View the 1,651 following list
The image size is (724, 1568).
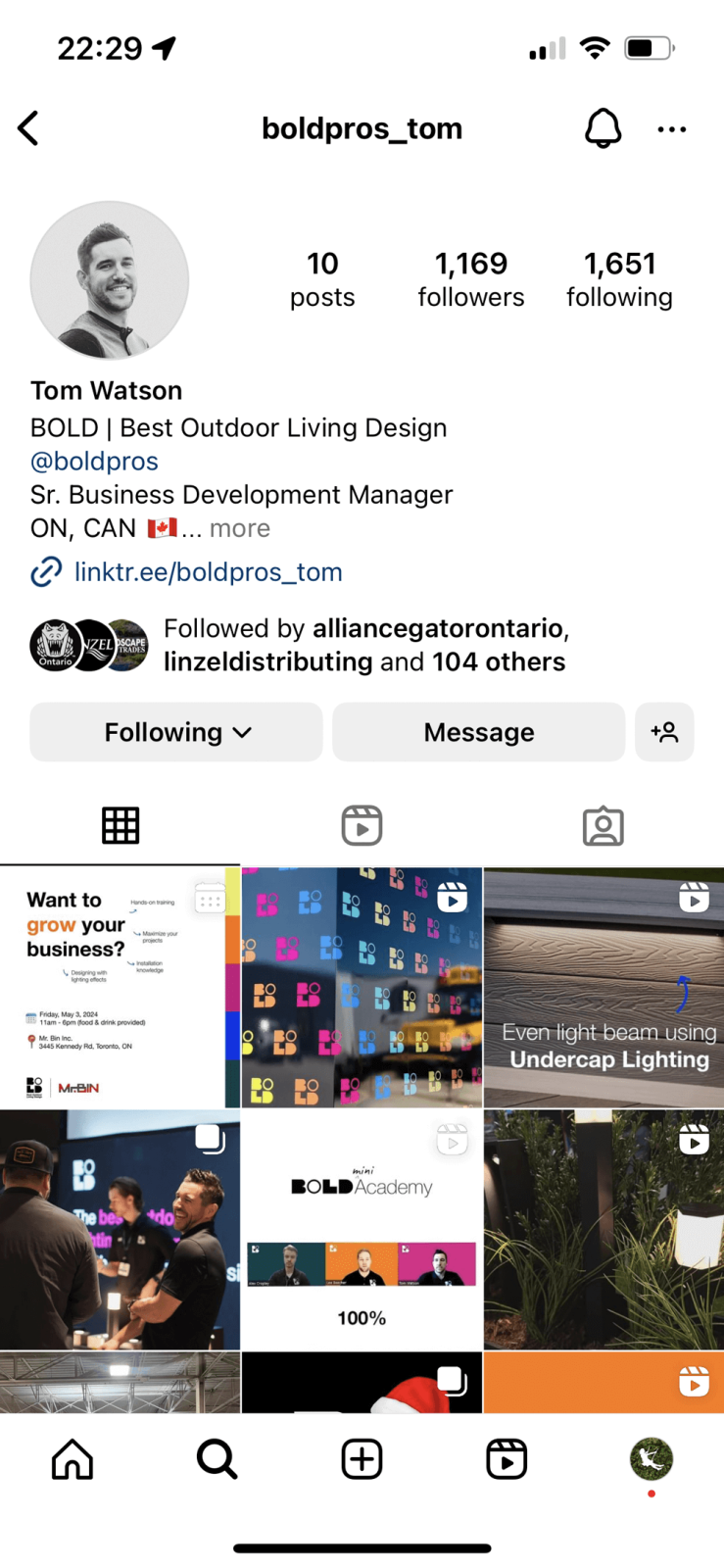(619, 279)
